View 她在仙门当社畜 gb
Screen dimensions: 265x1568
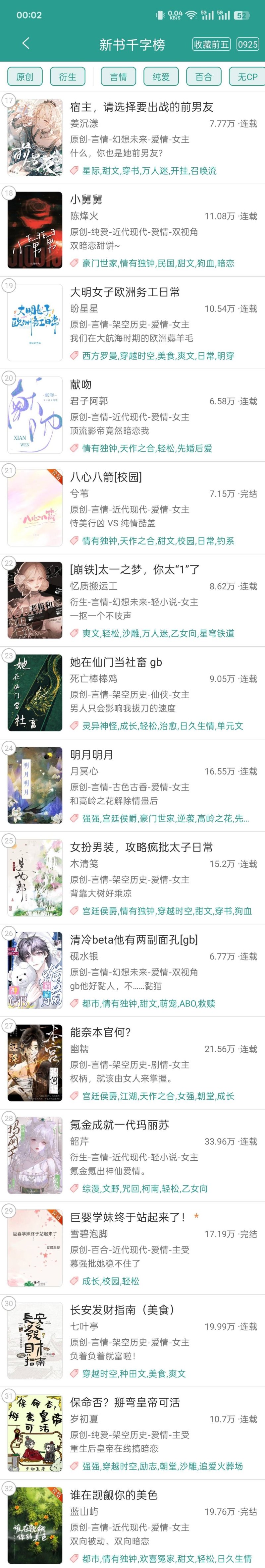point(116,662)
